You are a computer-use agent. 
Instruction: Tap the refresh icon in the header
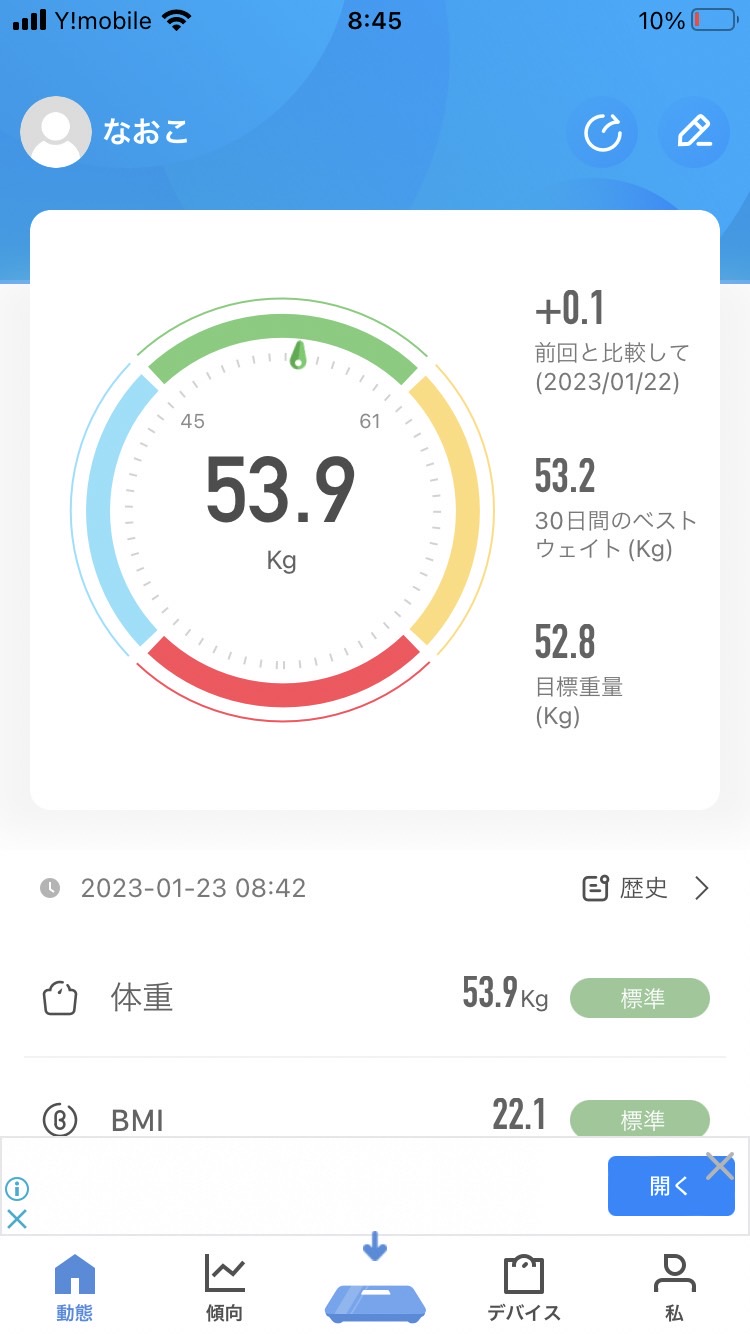[602, 132]
